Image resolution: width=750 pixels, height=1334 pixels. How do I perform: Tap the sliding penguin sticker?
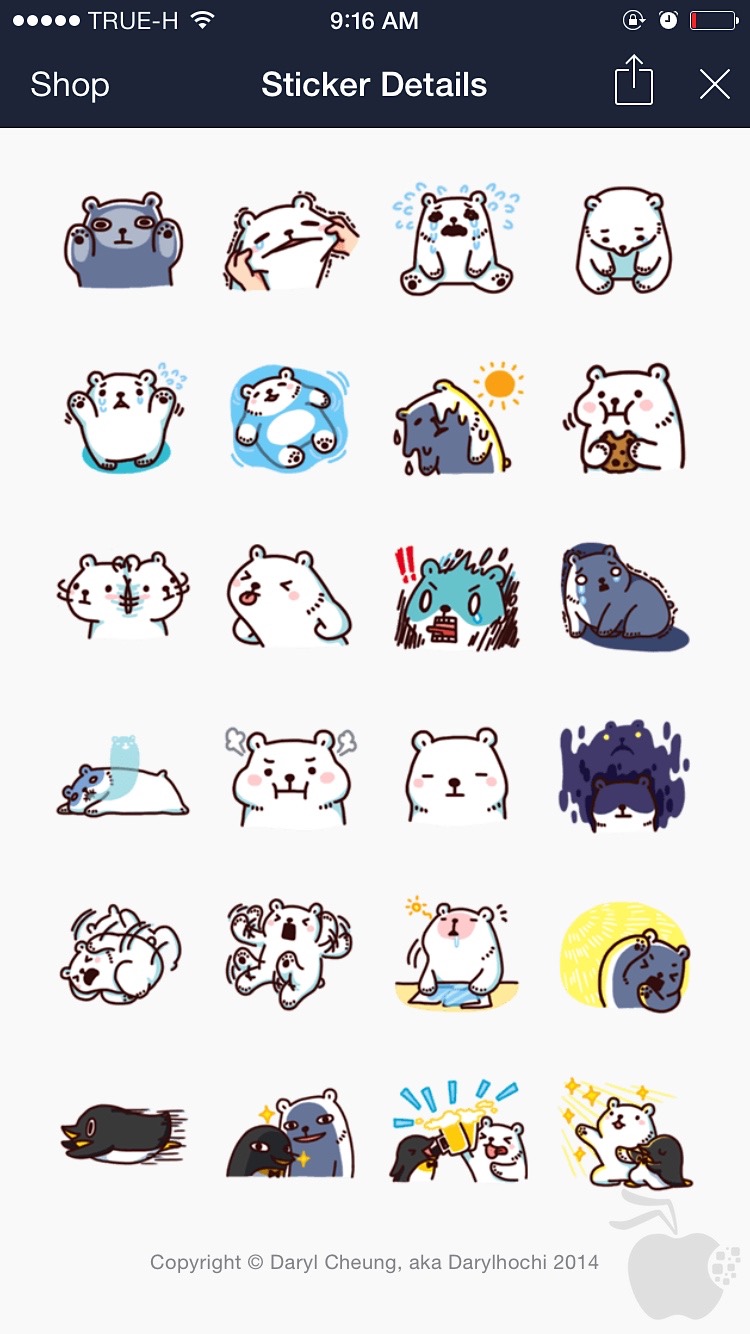[123, 1132]
